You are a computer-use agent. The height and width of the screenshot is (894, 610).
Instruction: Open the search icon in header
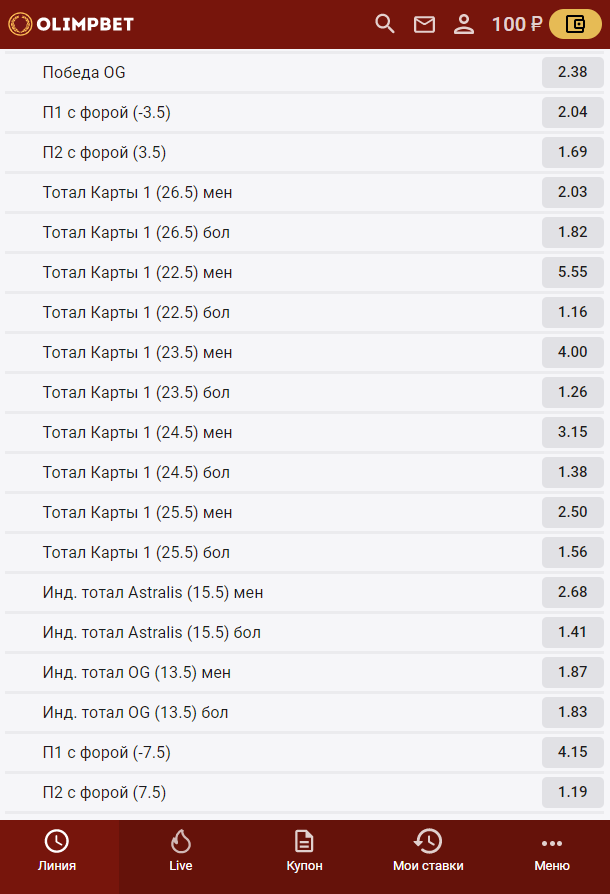(385, 24)
